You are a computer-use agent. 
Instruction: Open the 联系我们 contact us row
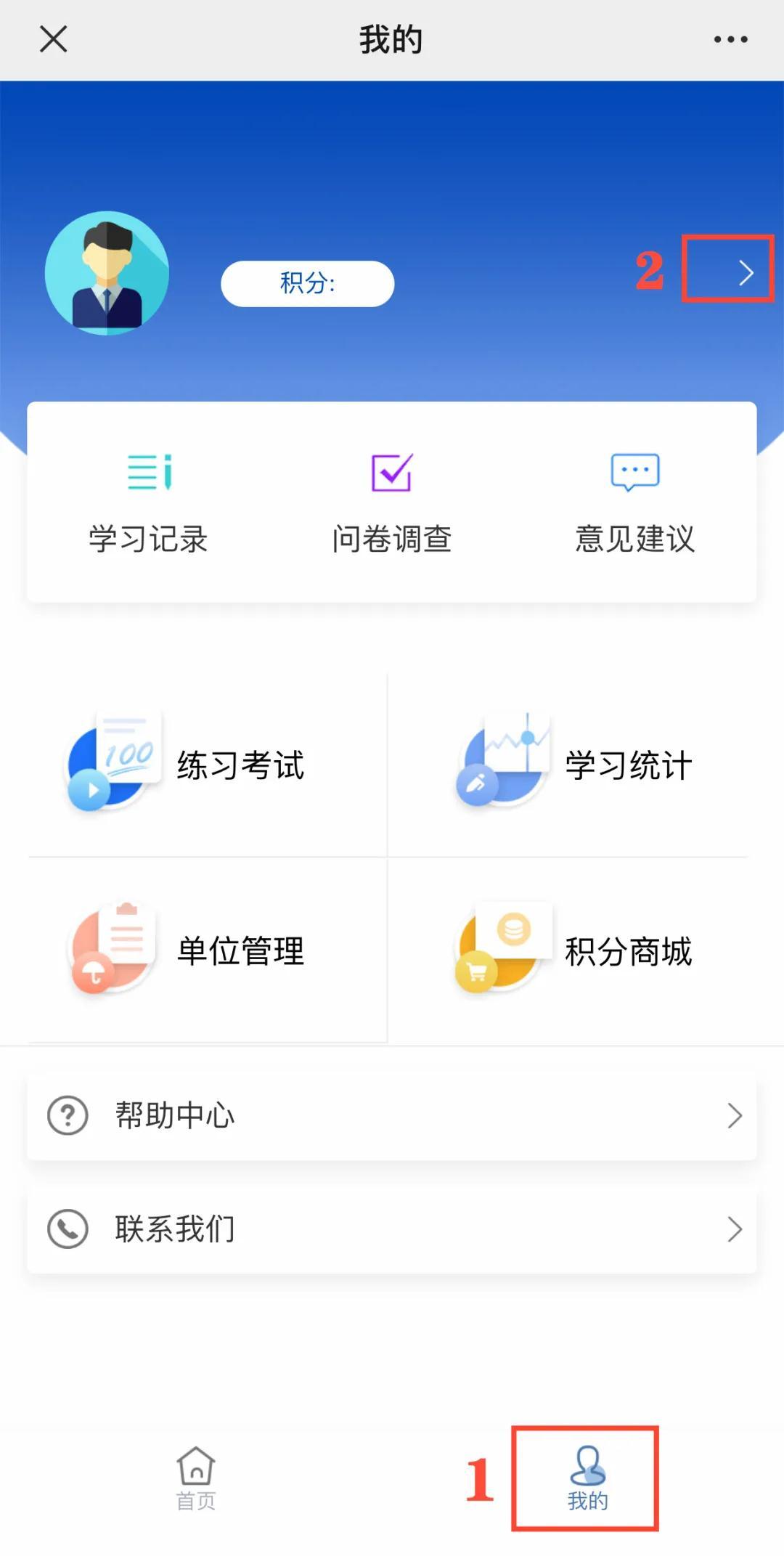coord(392,1229)
